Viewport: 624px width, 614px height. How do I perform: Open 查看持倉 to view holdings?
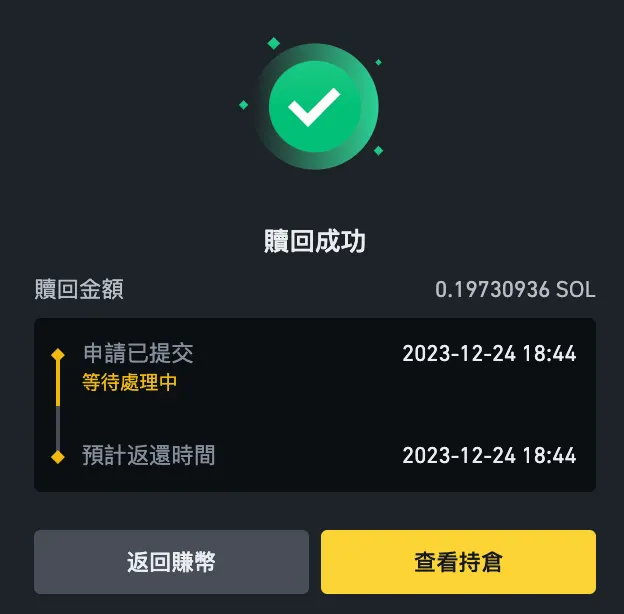[458, 562]
